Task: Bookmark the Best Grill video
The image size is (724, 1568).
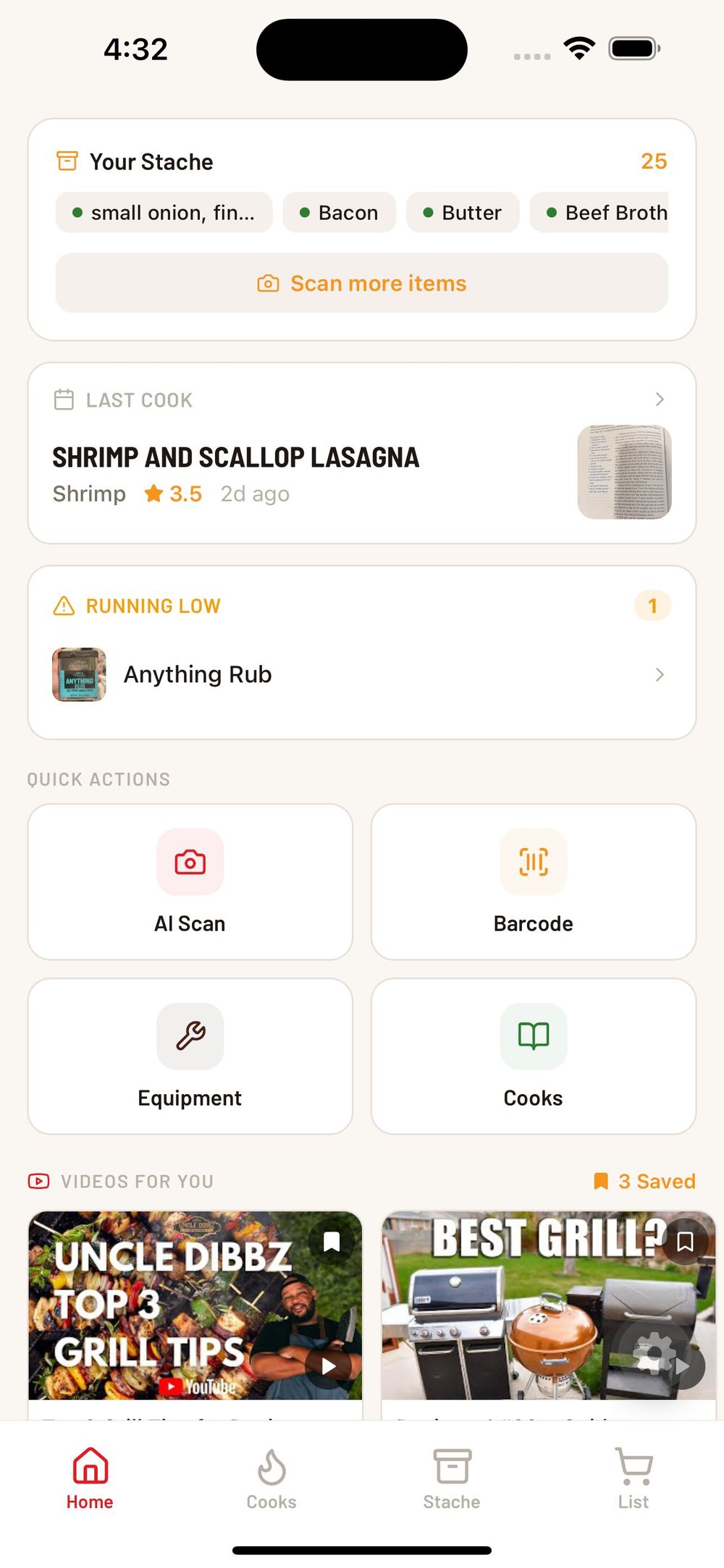Action: pos(685,1242)
